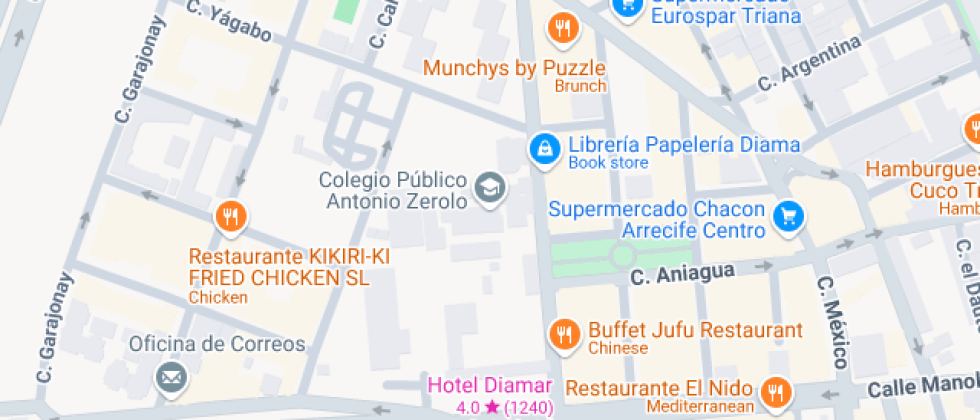Screen dimensions: 980x420
Task: Select the Librería Papelería Diama book store marker
Action: tap(544, 151)
